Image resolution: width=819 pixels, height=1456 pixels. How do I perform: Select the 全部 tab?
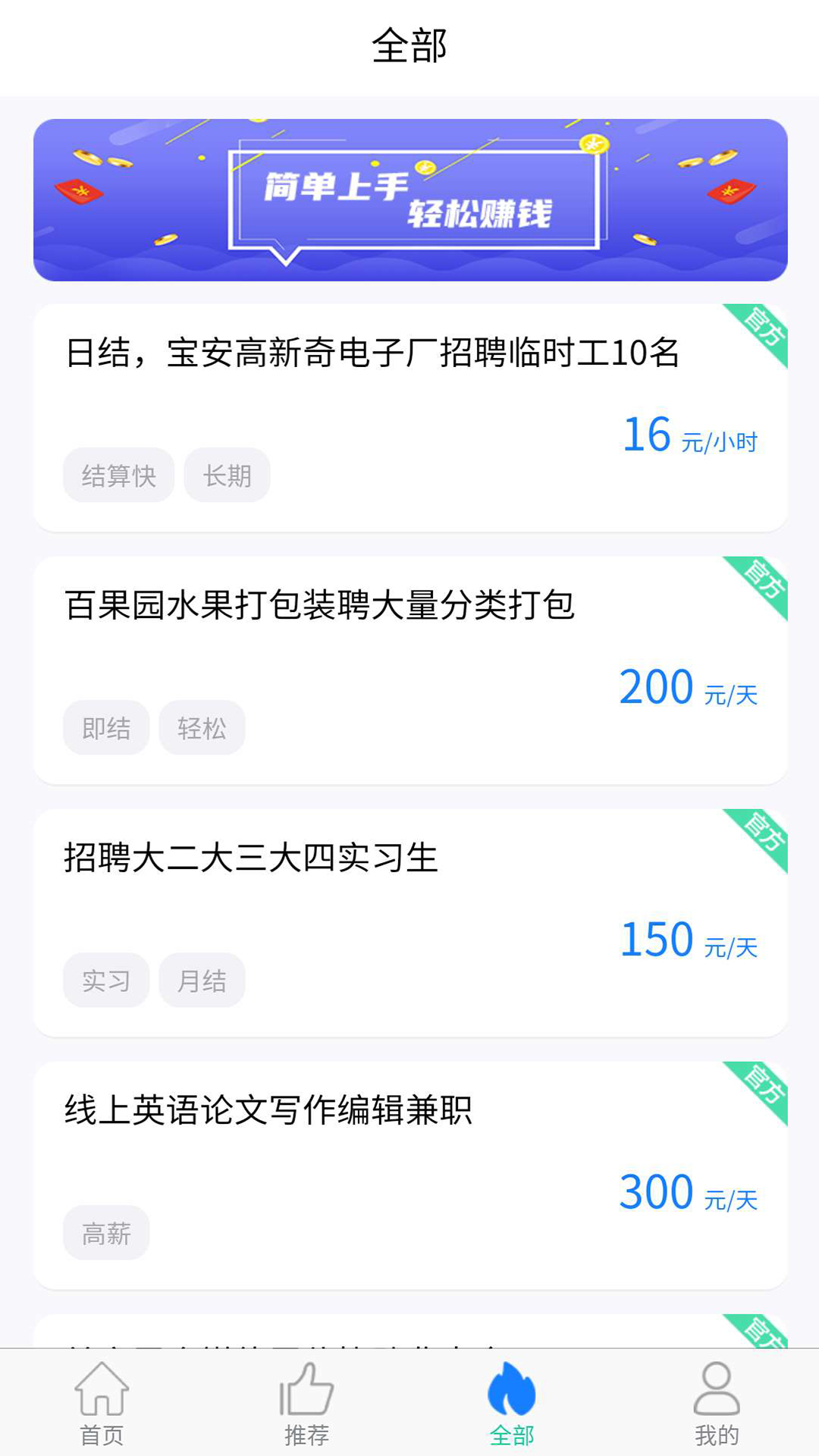(512, 1403)
